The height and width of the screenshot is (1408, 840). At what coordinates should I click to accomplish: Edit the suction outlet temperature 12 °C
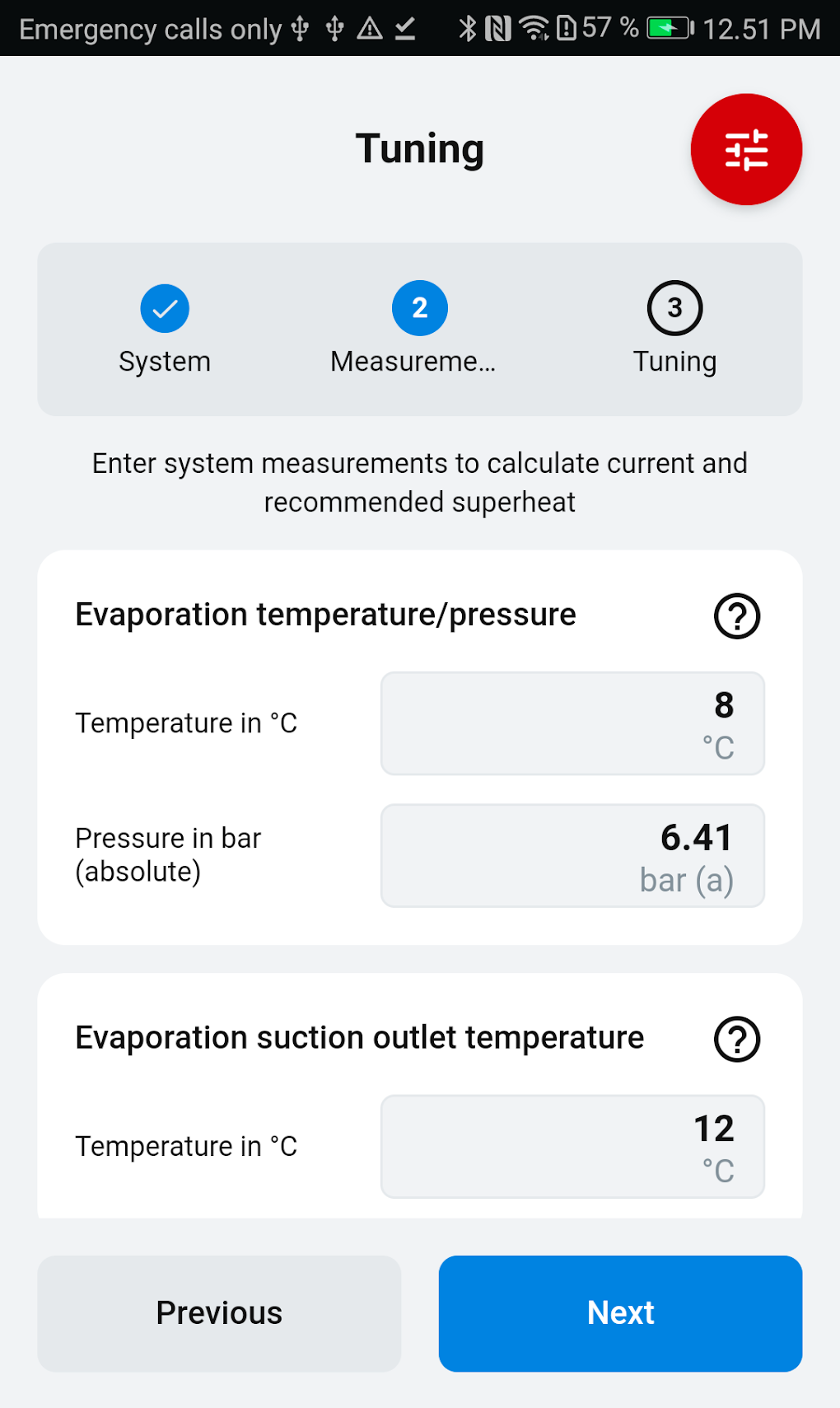pyautogui.click(x=572, y=1146)
